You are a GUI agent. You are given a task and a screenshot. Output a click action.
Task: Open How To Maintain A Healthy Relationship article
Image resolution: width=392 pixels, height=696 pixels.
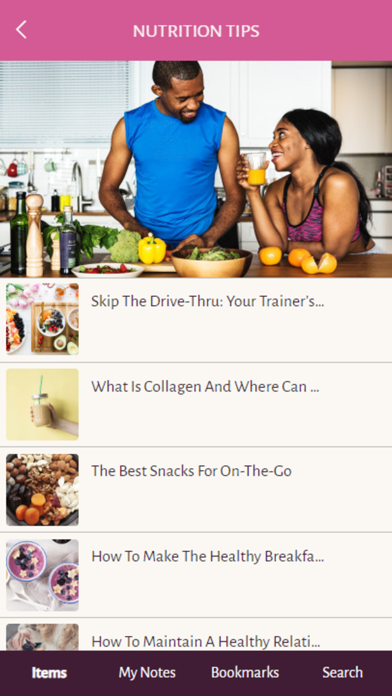click(196, 635)
